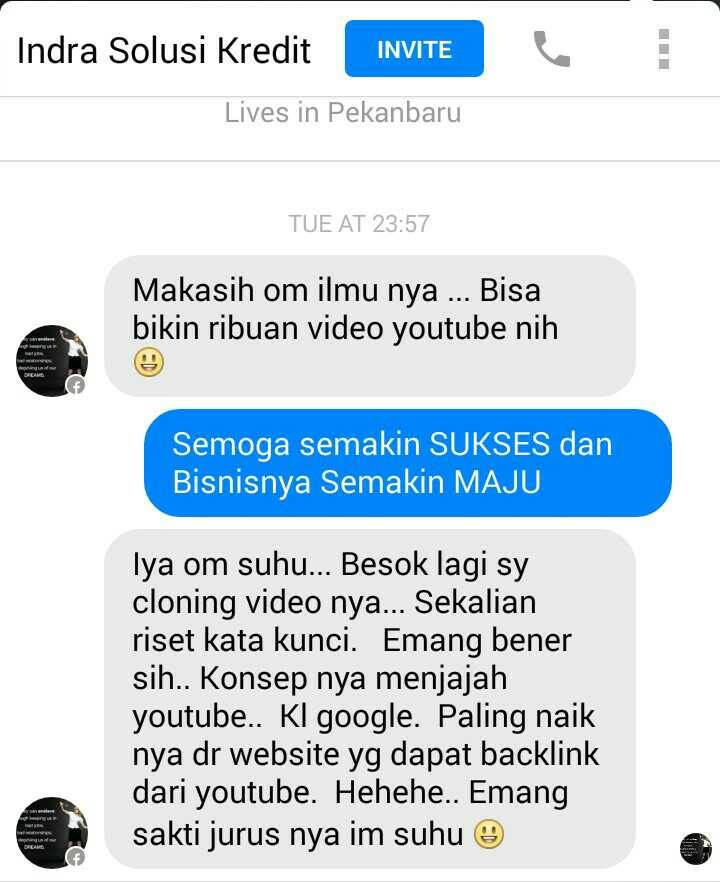Open Indra's profile picture beside the last message

click(x=53, y=832)
